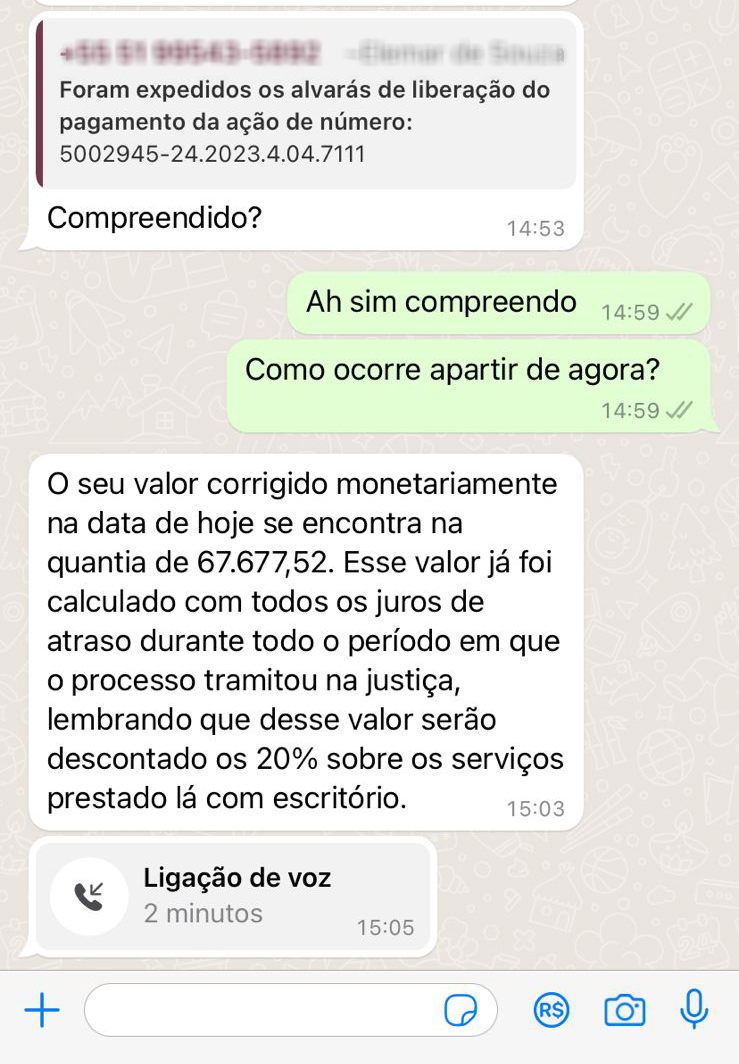Open the 2 minute voice call entry
This screenshot has height=1064, width=739.
(x=233, y=896)
